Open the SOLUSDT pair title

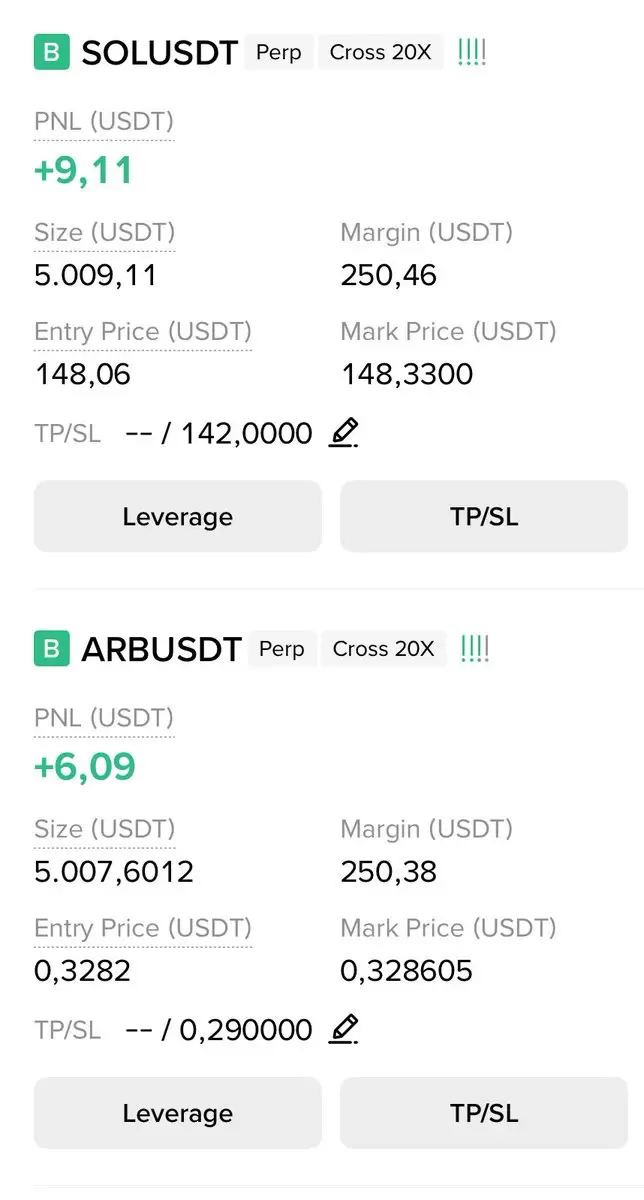click(159, 52)
